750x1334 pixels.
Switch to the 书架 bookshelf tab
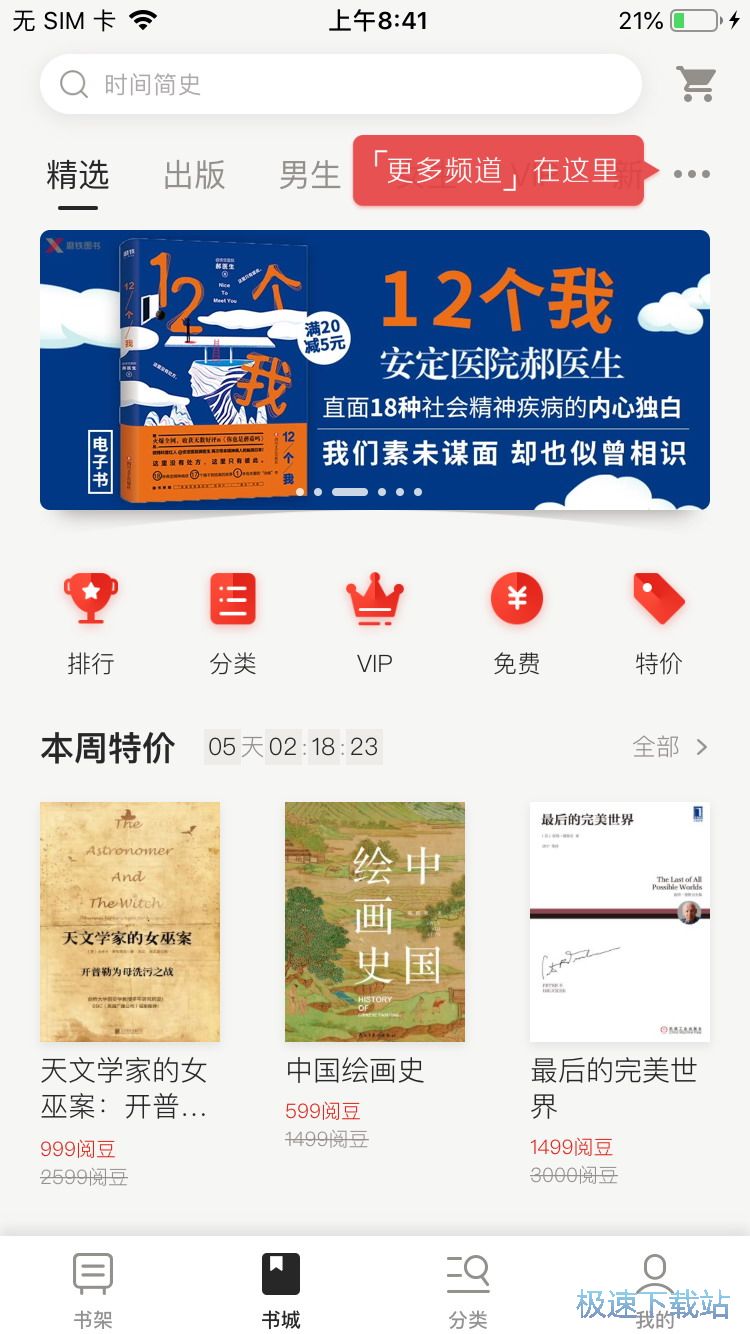[x=93, y=1290]
